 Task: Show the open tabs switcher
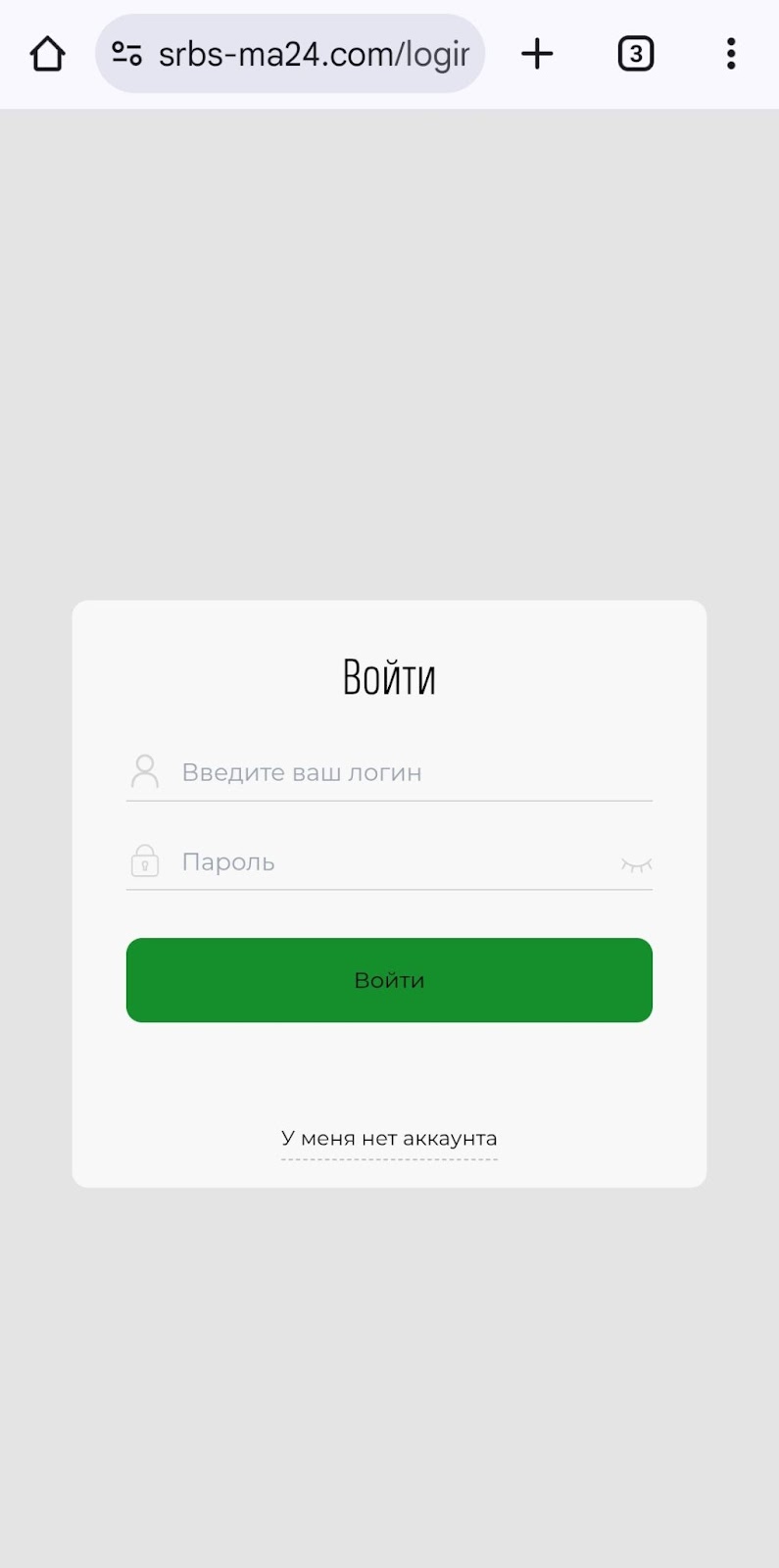point(635,54)
